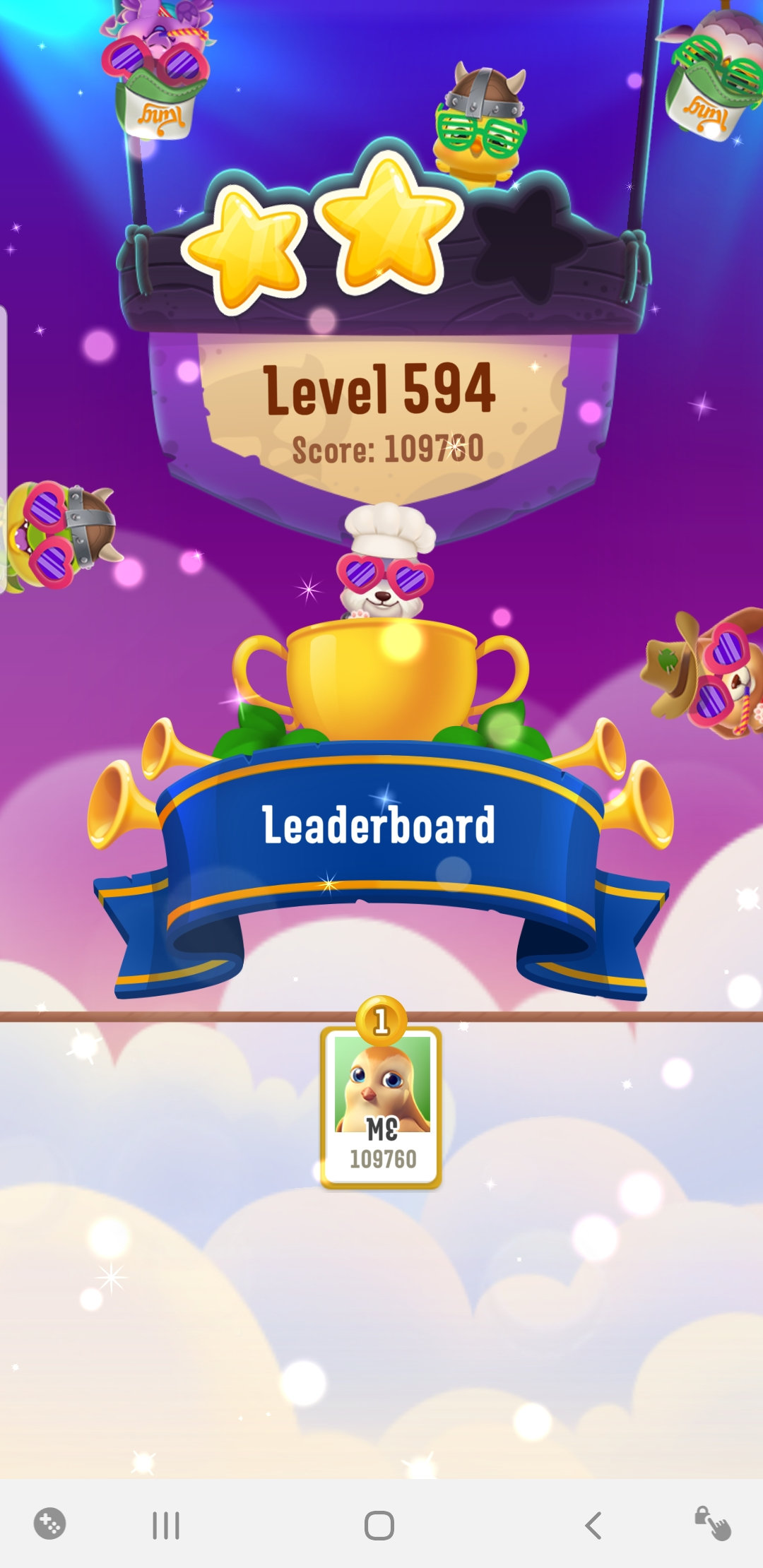Go back using the navigation bar
763x1568 pixels.
(x=593, y=1526)
